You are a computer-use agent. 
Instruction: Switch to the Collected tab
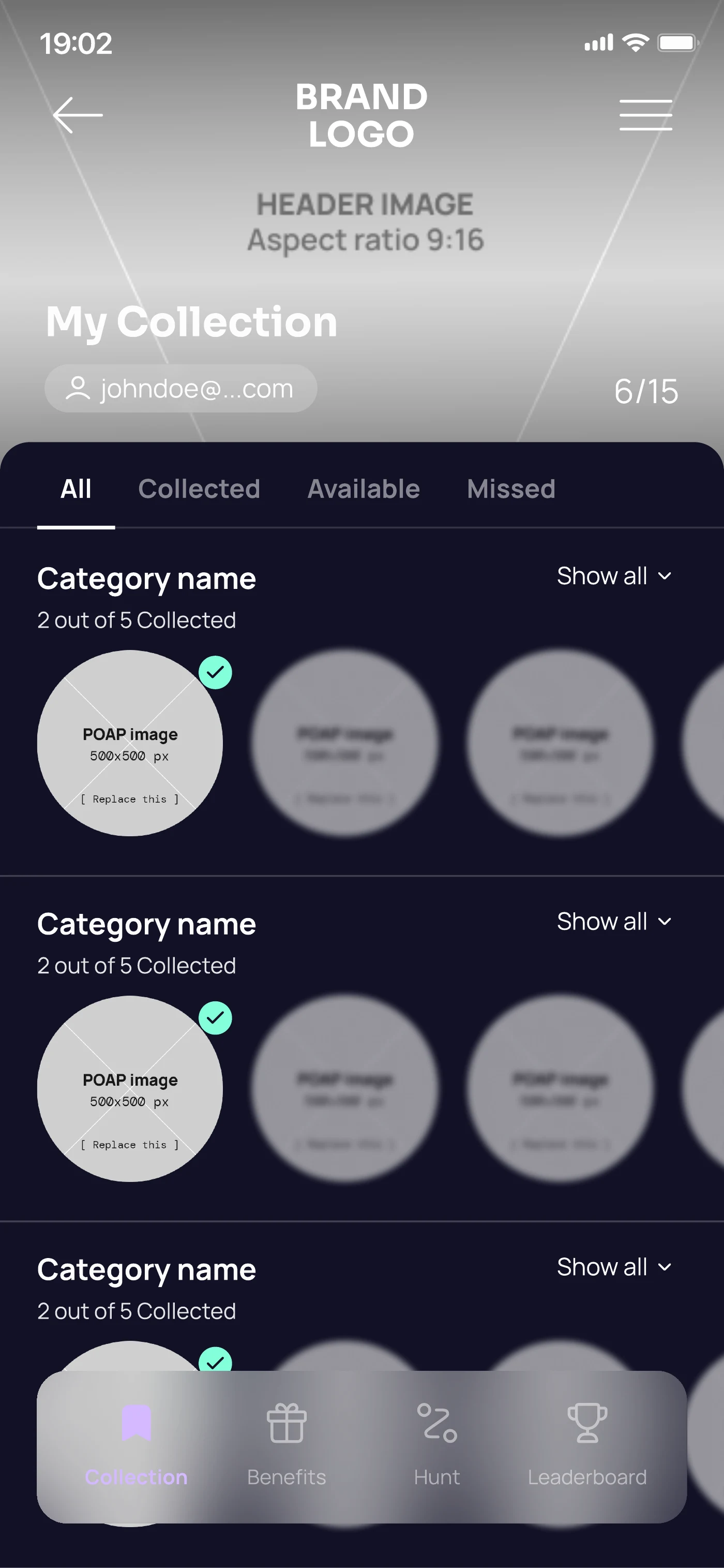[x=199, y=489]
